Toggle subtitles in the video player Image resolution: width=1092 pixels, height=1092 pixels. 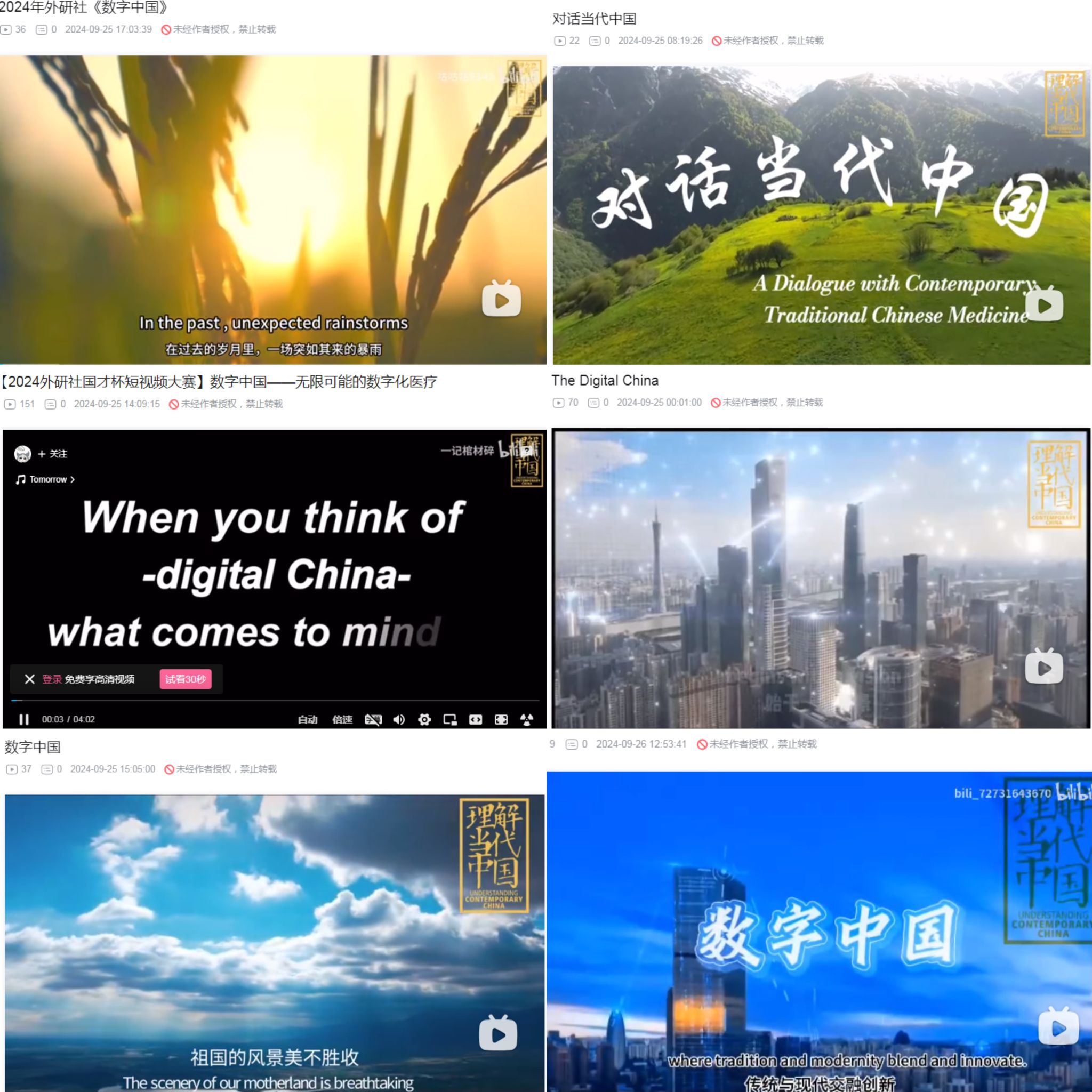[373, 719]
